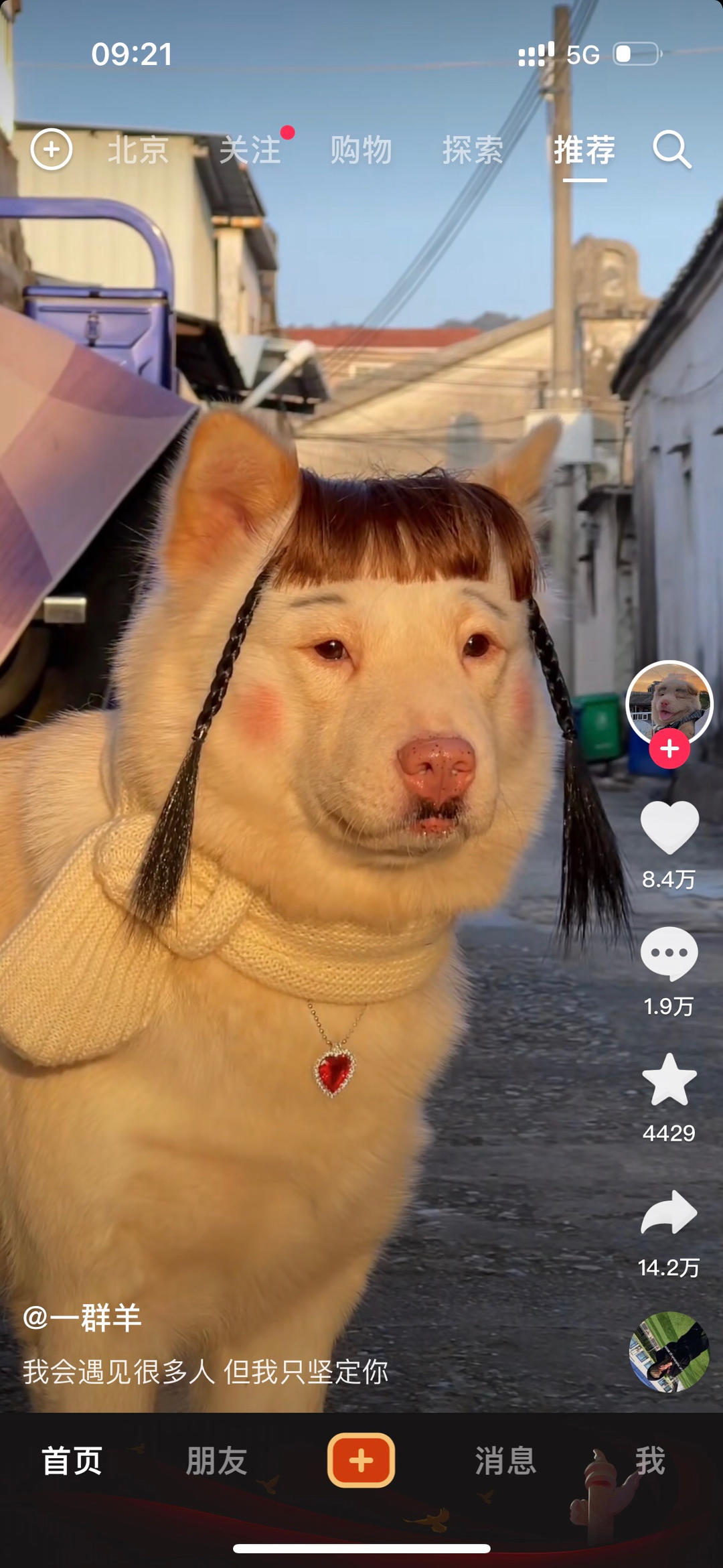Like this video with the heart
The image size is (723, 1568).
coord(669,829)
